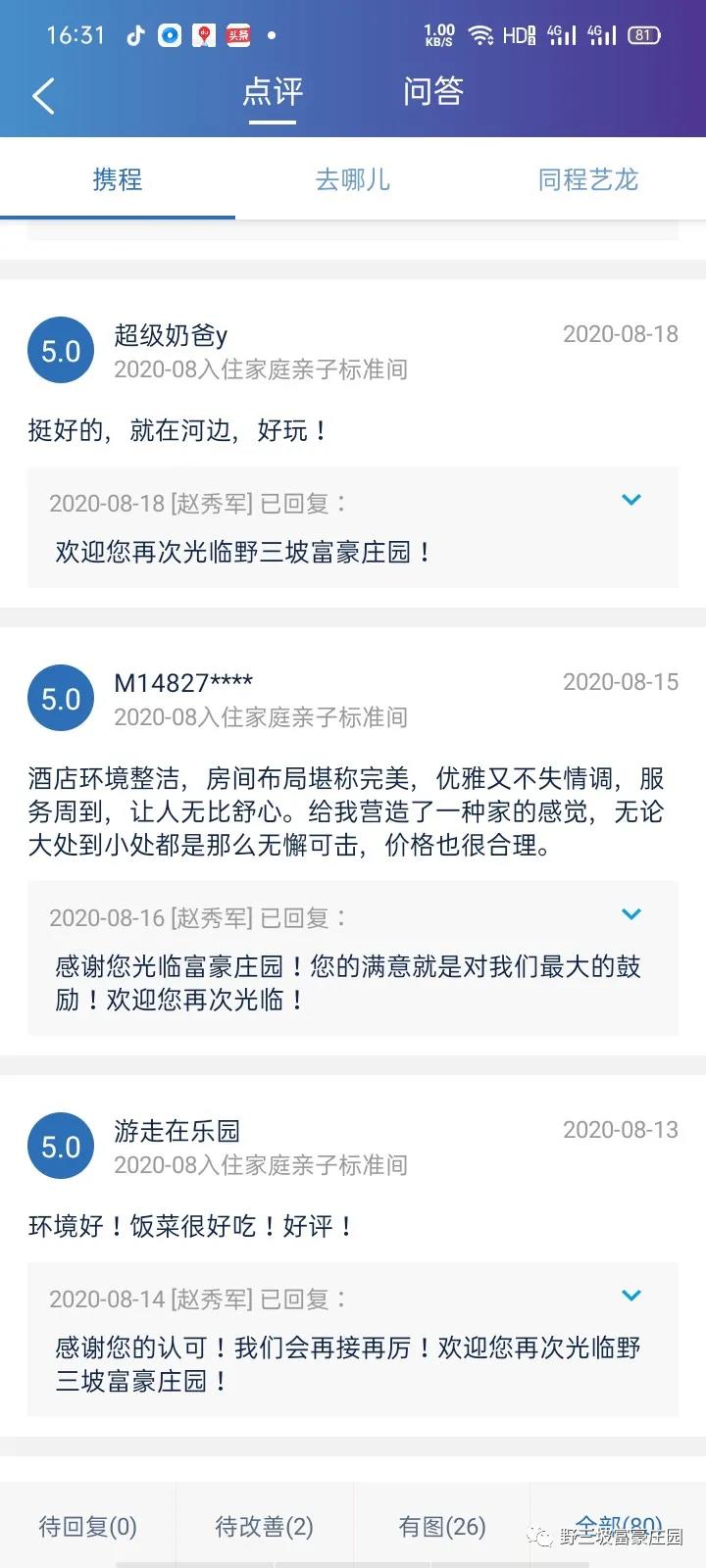Open the 同程艺龙 platform tab
The height and width of the screenshot is (1568, 706).
[x=588, y=179]
